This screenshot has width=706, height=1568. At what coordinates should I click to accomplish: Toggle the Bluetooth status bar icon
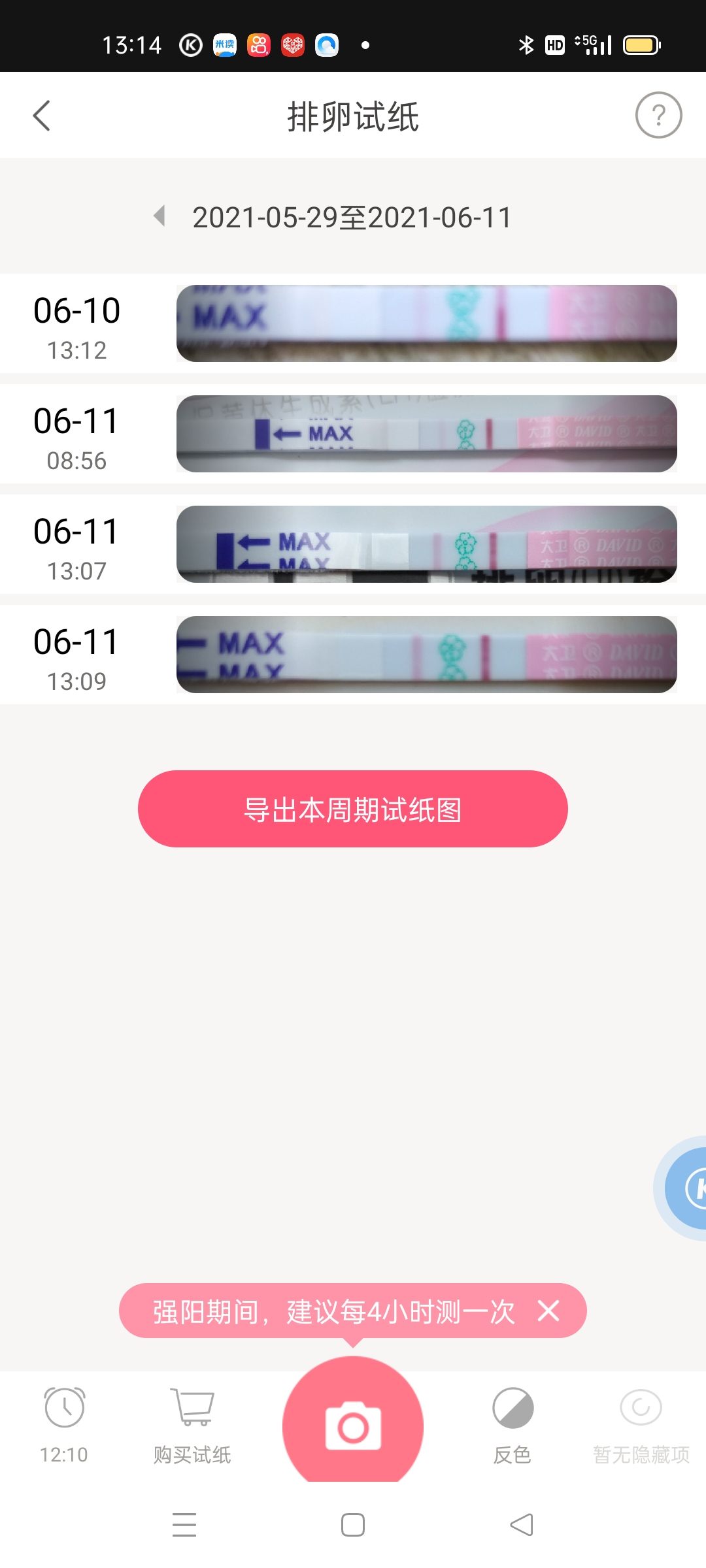527,44
